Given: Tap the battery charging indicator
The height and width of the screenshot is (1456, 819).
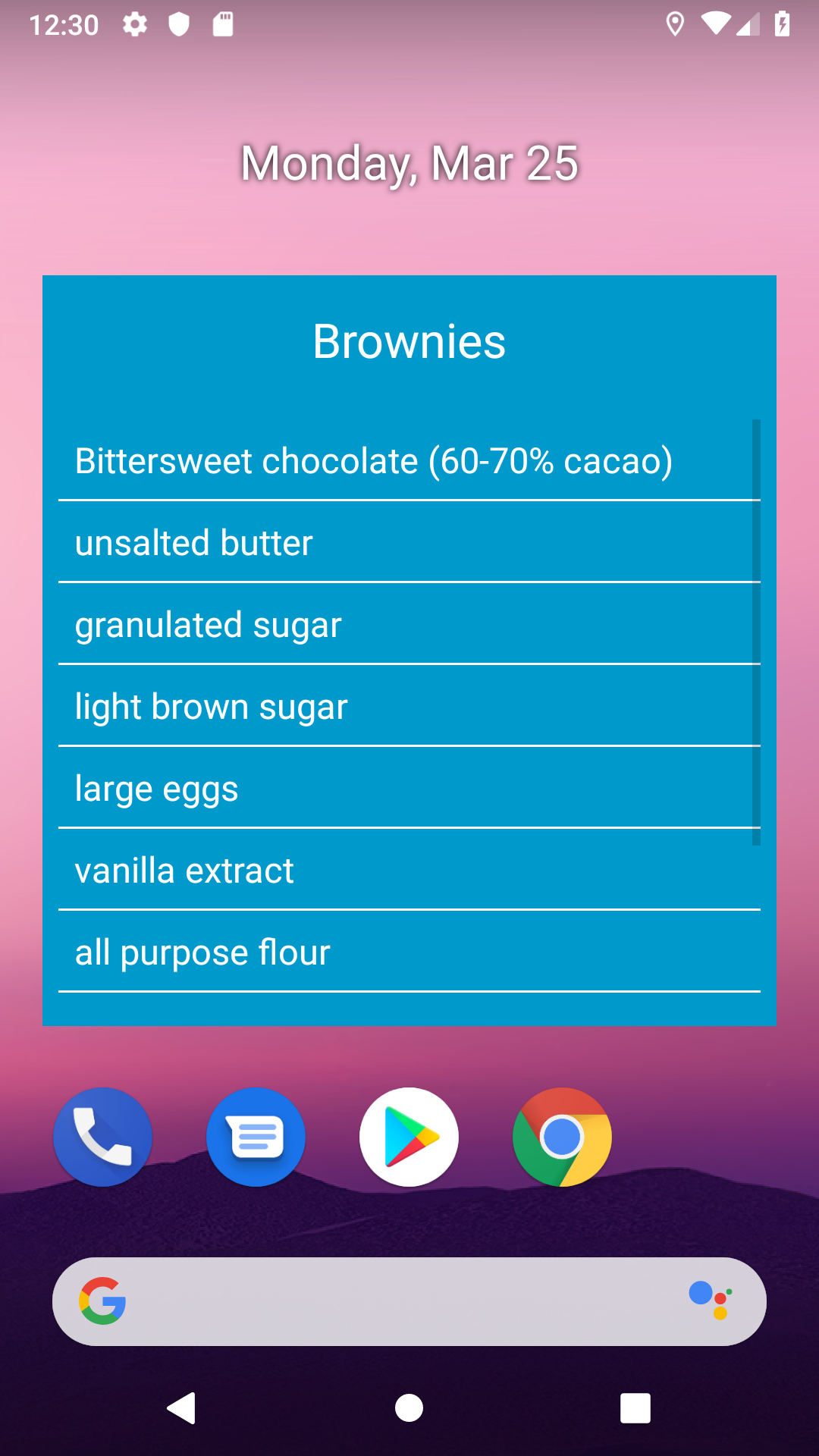Looking at the screenshot, I should coord(783,24).
